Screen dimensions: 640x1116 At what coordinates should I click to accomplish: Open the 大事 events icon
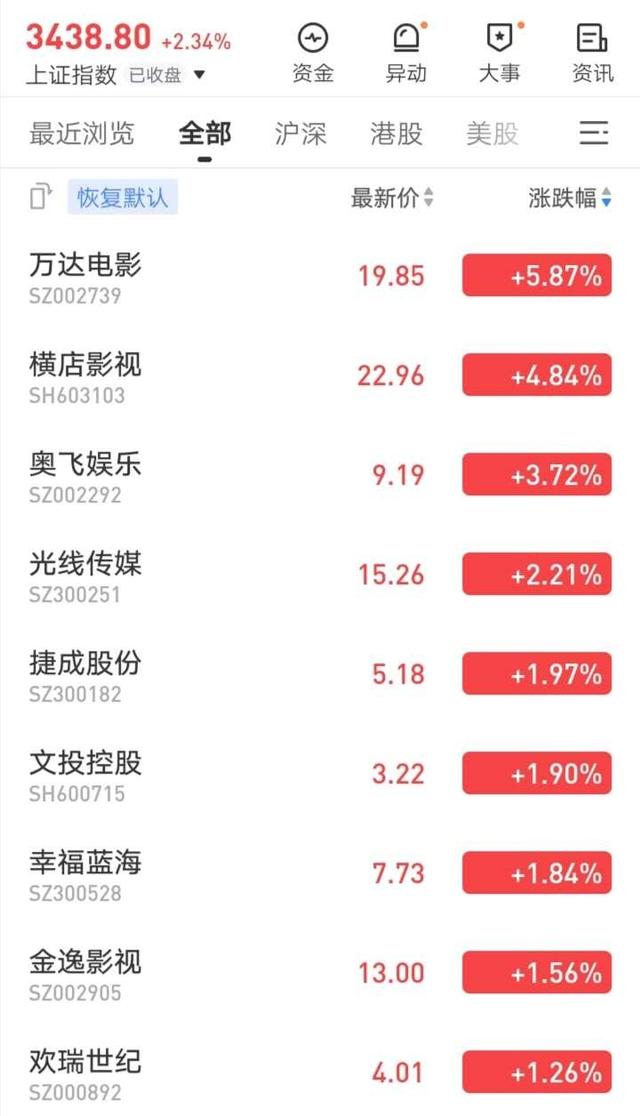pyautogui.click(x=500, y=53)
